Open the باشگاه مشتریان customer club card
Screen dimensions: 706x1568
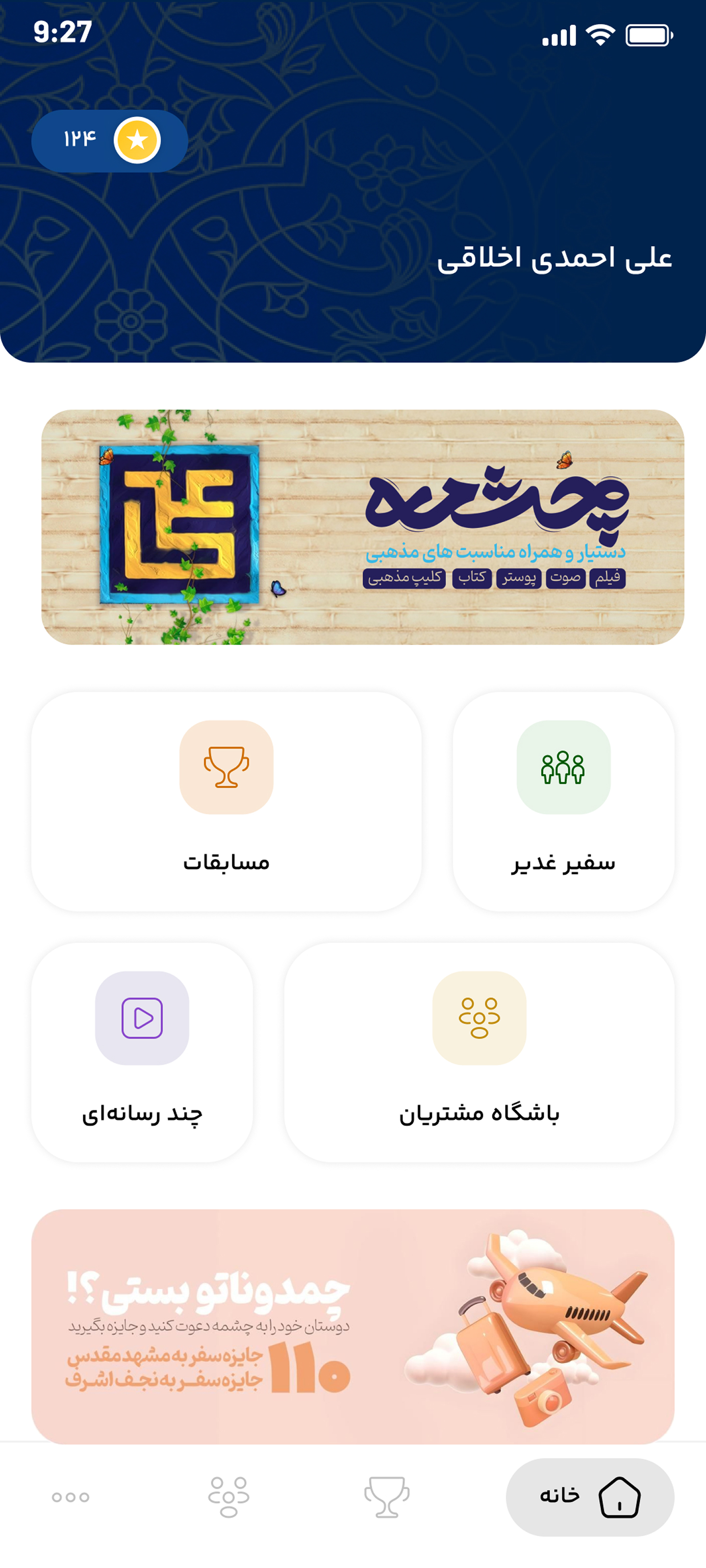tap(479, 1052)
